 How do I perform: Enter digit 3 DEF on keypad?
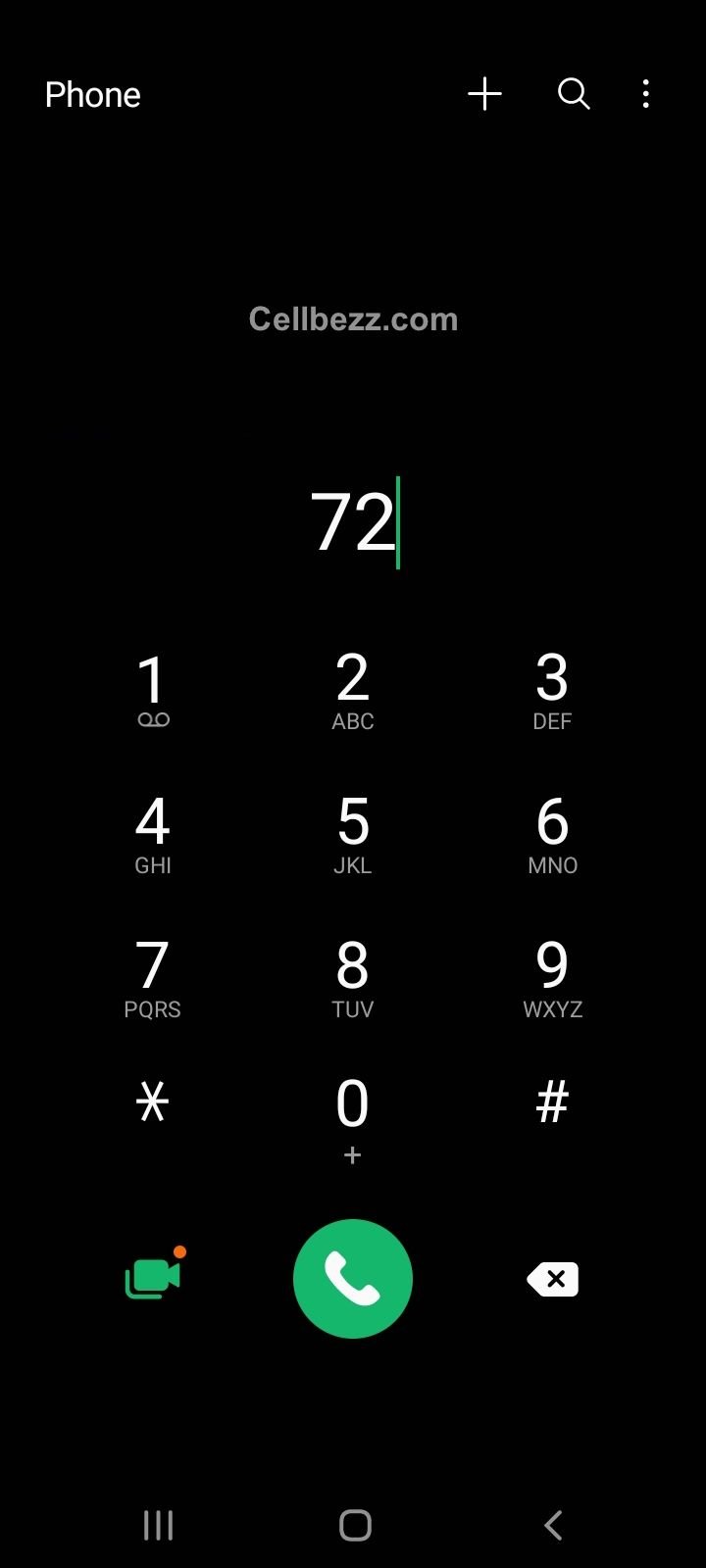tap(552, 692)
